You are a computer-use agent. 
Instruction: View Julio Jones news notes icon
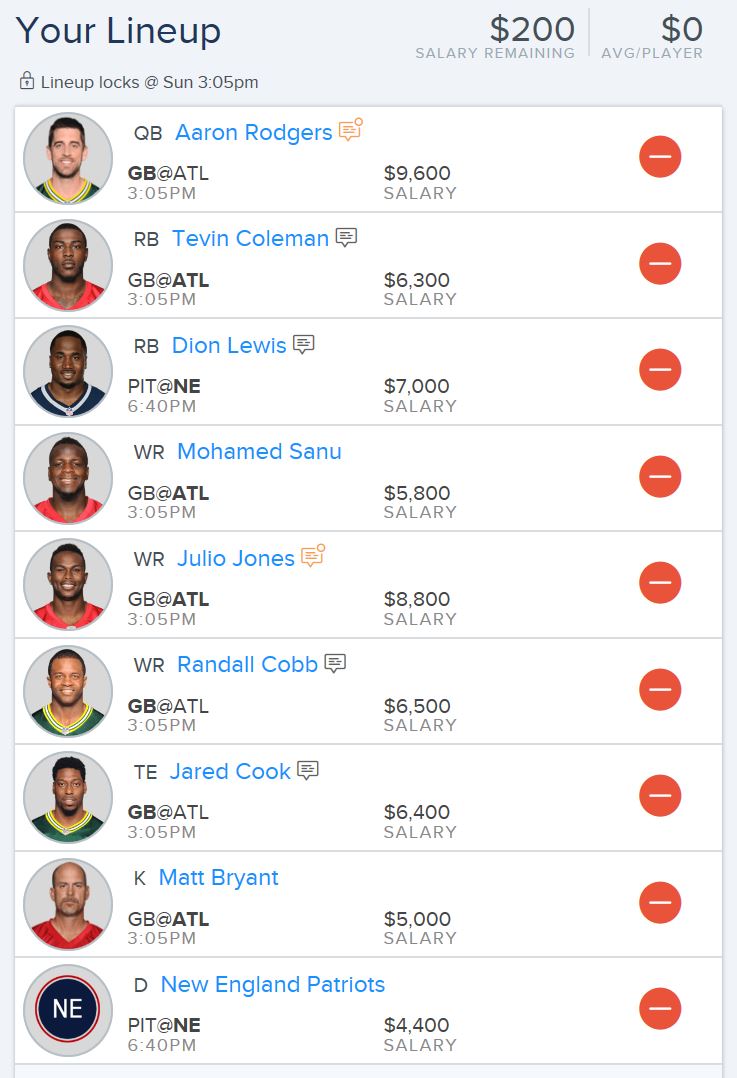click(313, 556)
